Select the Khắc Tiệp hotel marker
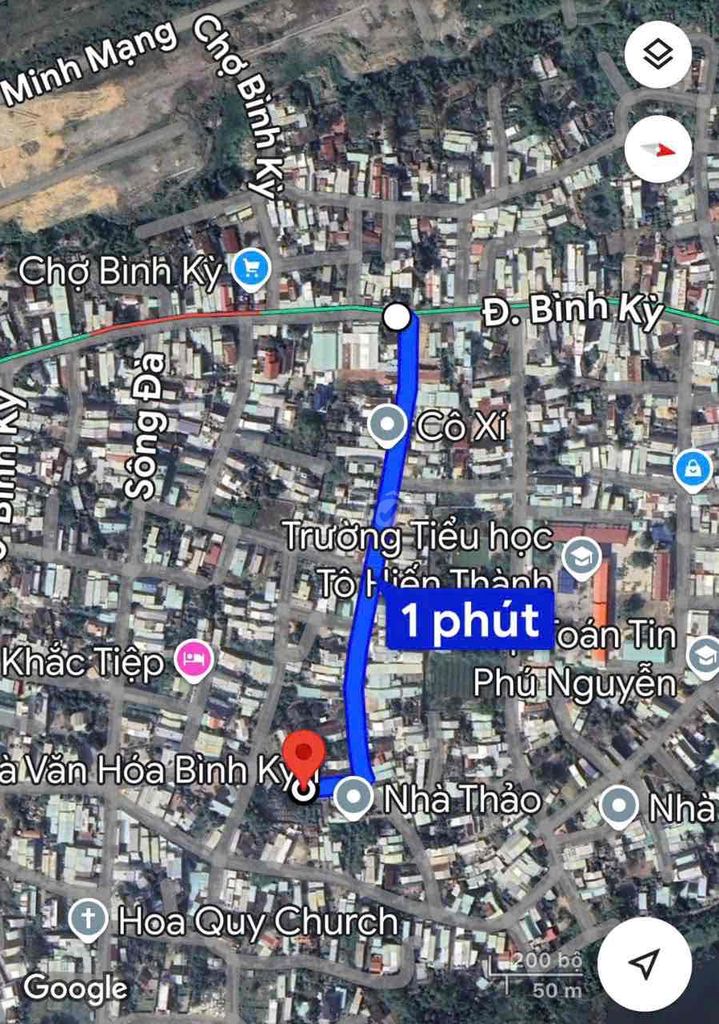 [x=191, y=659]
